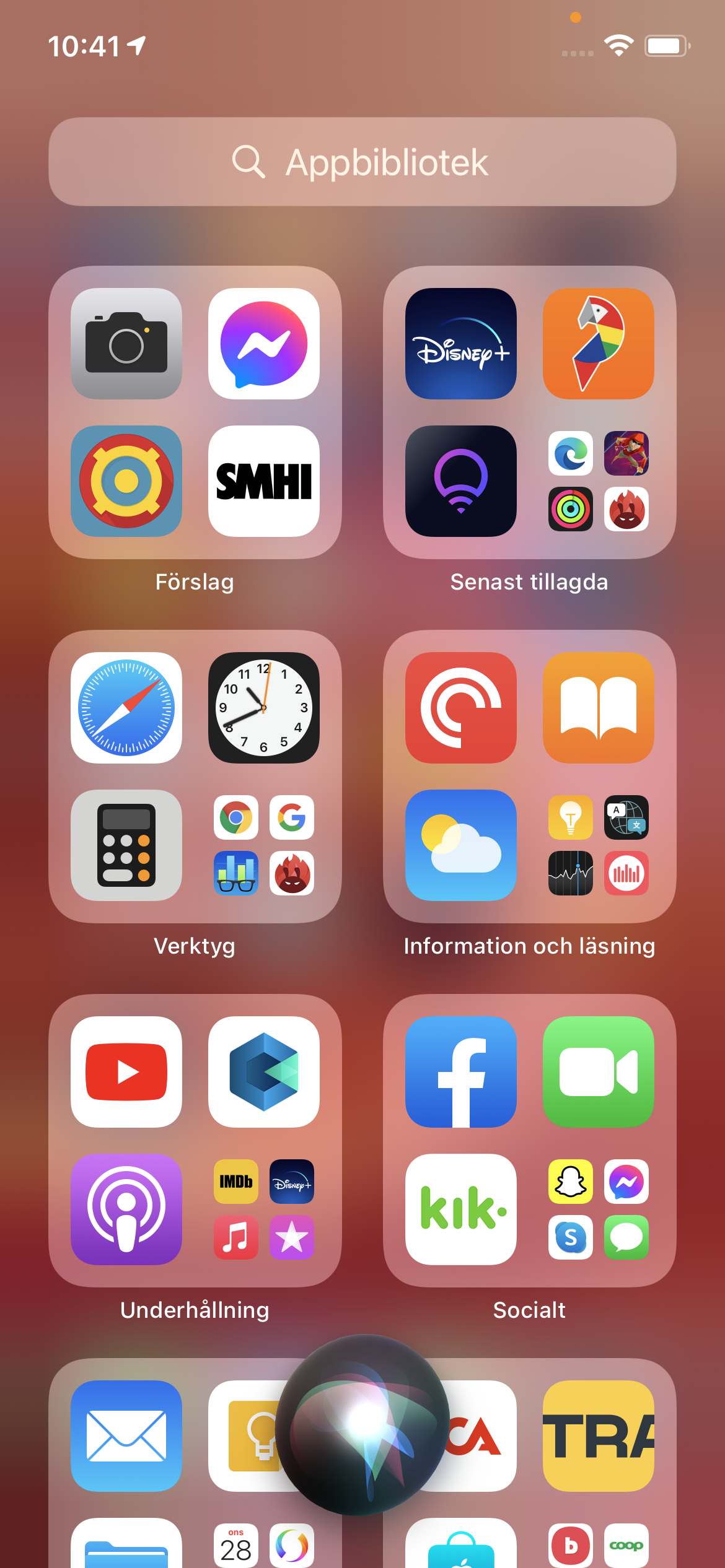
Task: Open the Camera app in Förslag
Action: [x=126, y=343]
